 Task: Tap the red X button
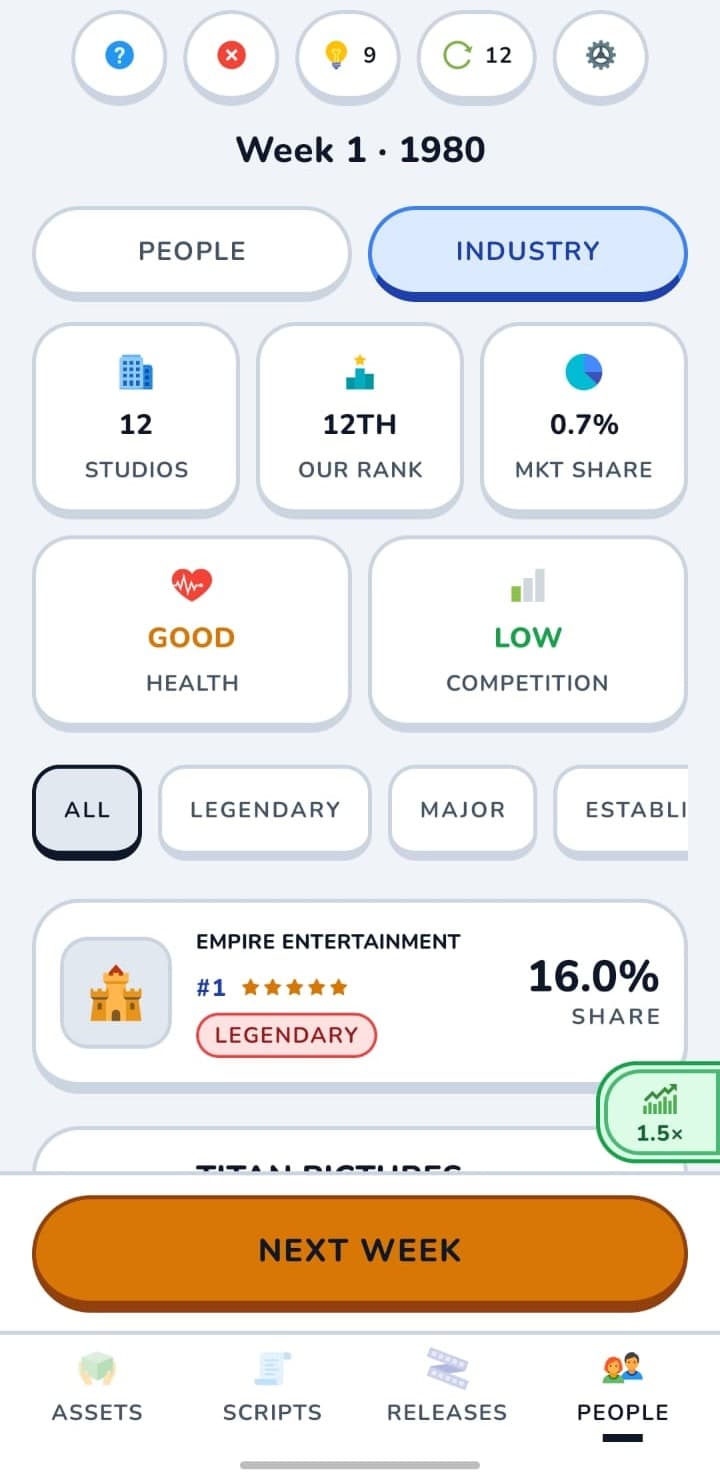231,56
